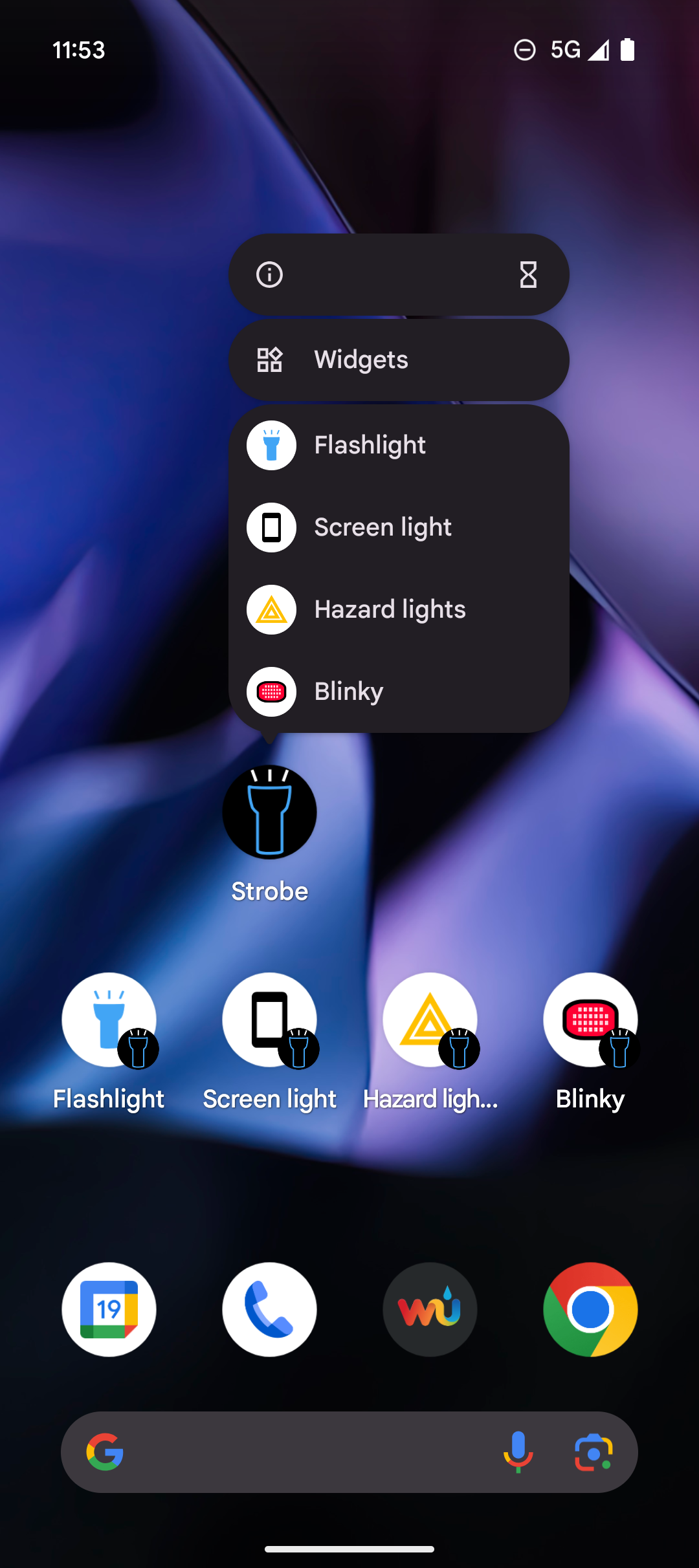The image size is (699, 1568).
Task: Open Blinky home screen shortcut
Action: [590, 1020]
